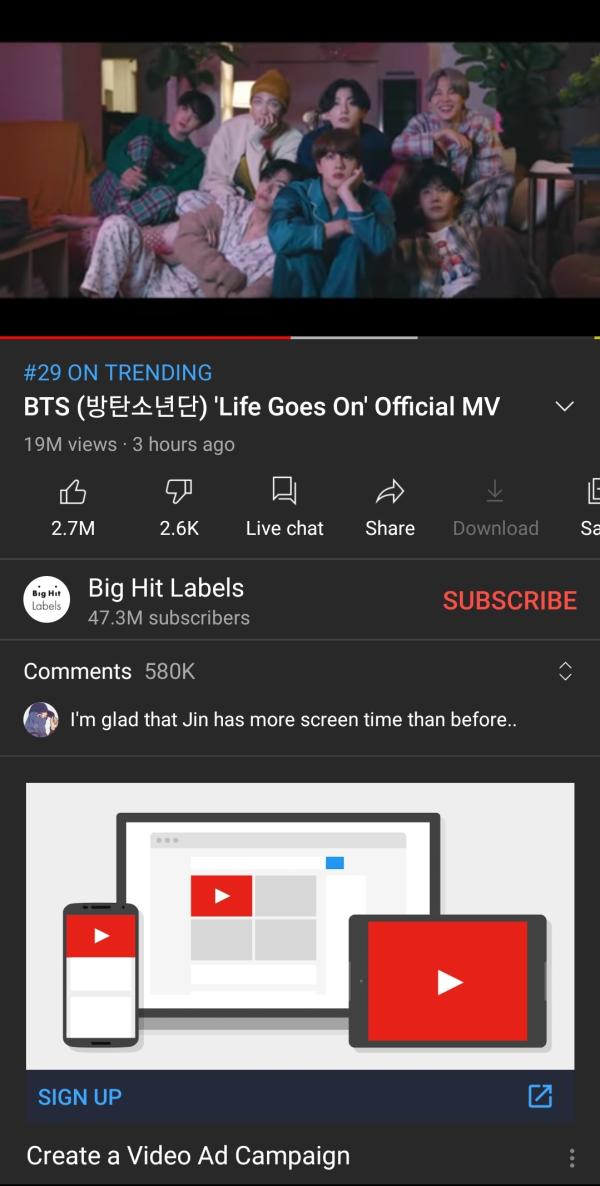Tap the video player to show controls

300,170
